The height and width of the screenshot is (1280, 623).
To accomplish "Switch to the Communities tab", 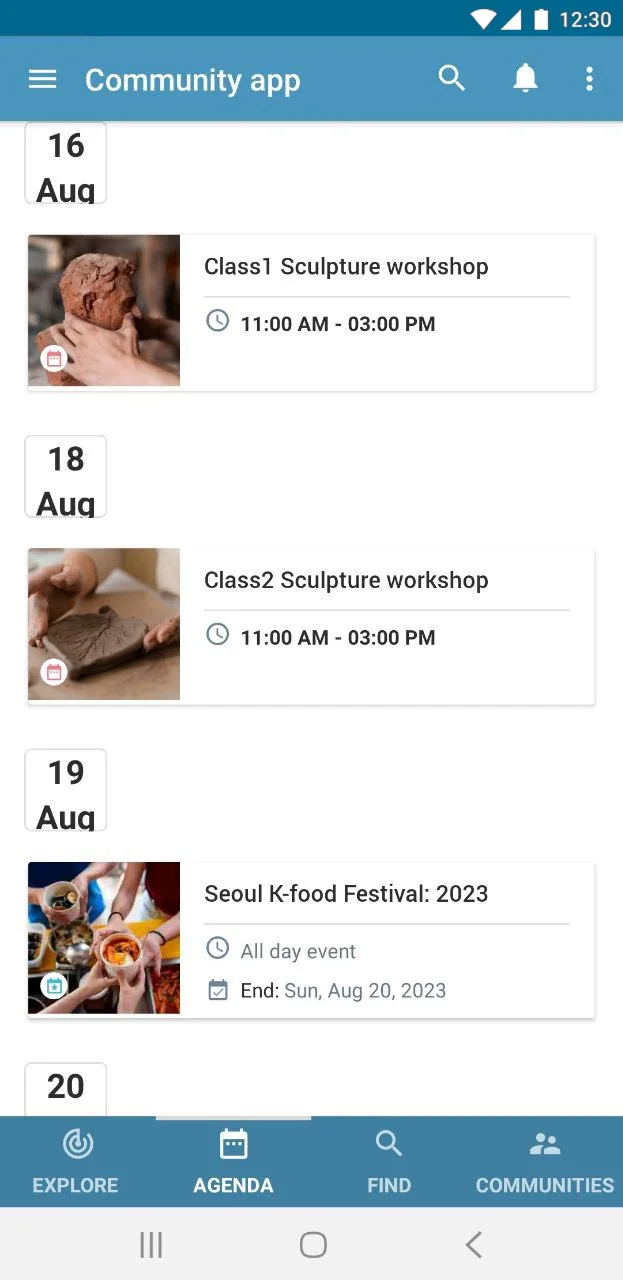I will [545, 1162].
